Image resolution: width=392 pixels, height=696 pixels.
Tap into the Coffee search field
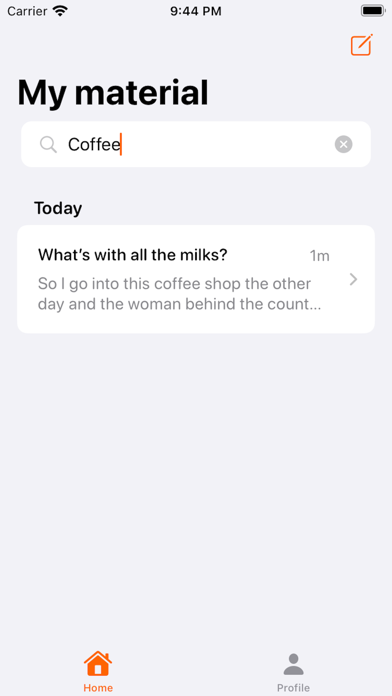[x=196, y=144]
